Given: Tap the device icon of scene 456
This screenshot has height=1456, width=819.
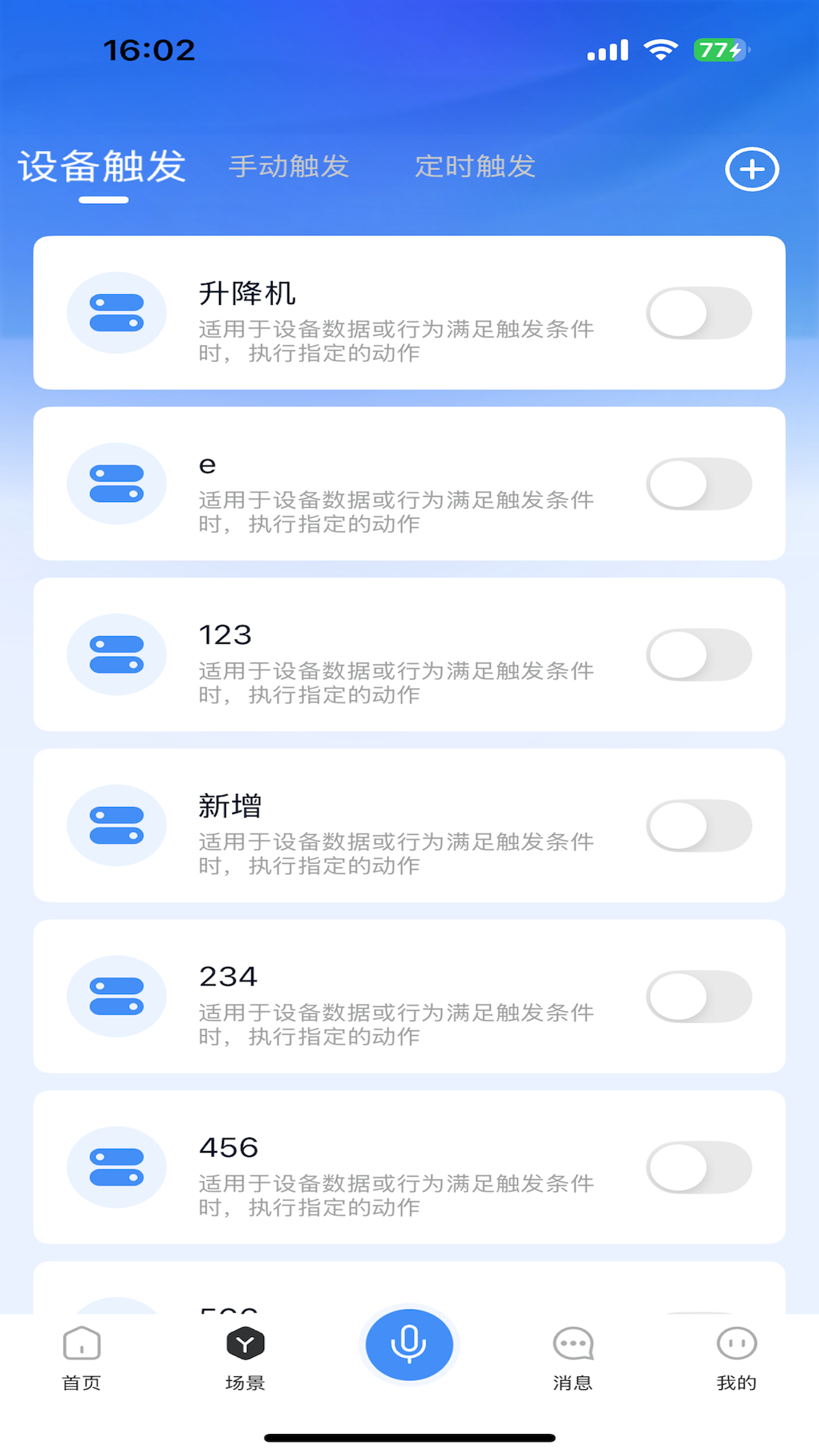Looking at the screenshot, I should (x=116, y=1168).
